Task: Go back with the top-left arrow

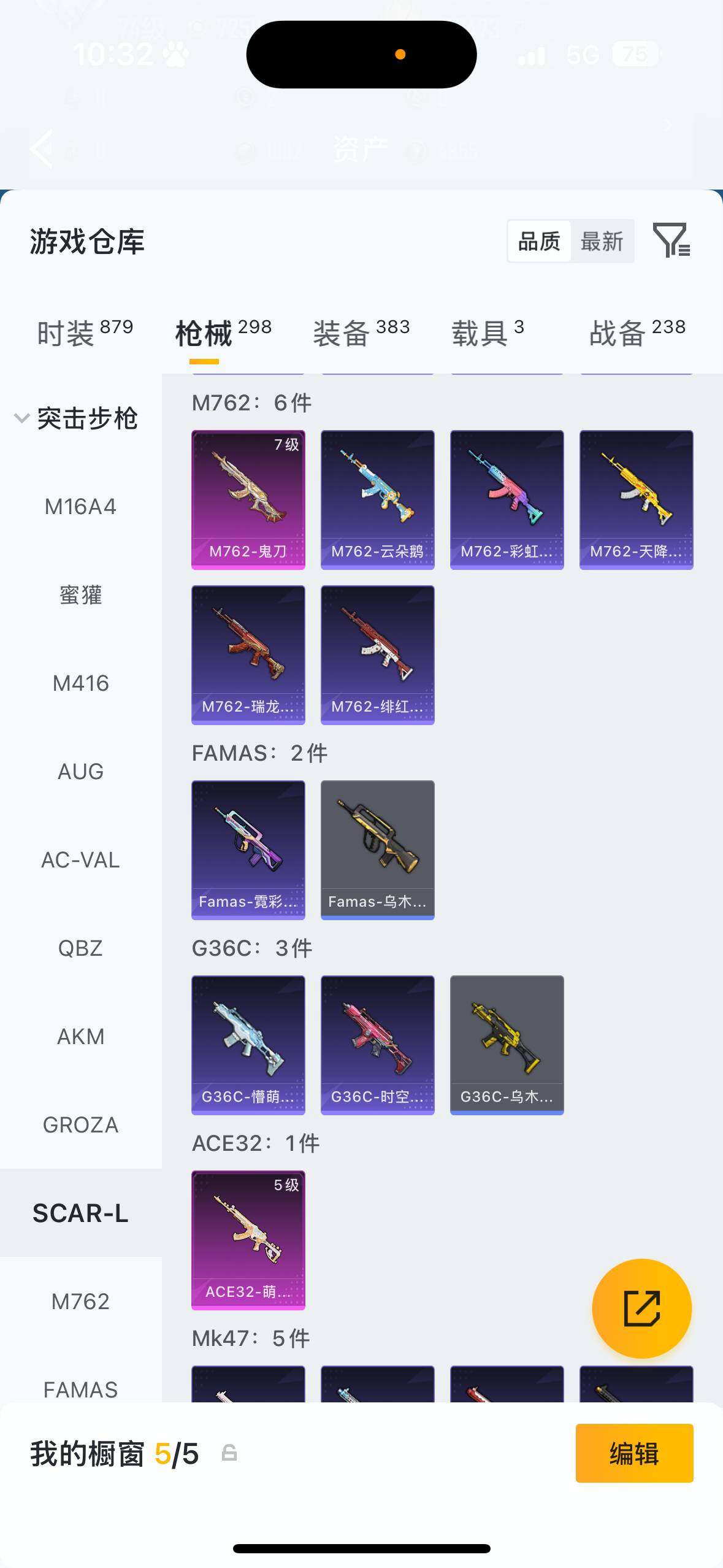Action: pyautogui.click(x=42, y=149)
